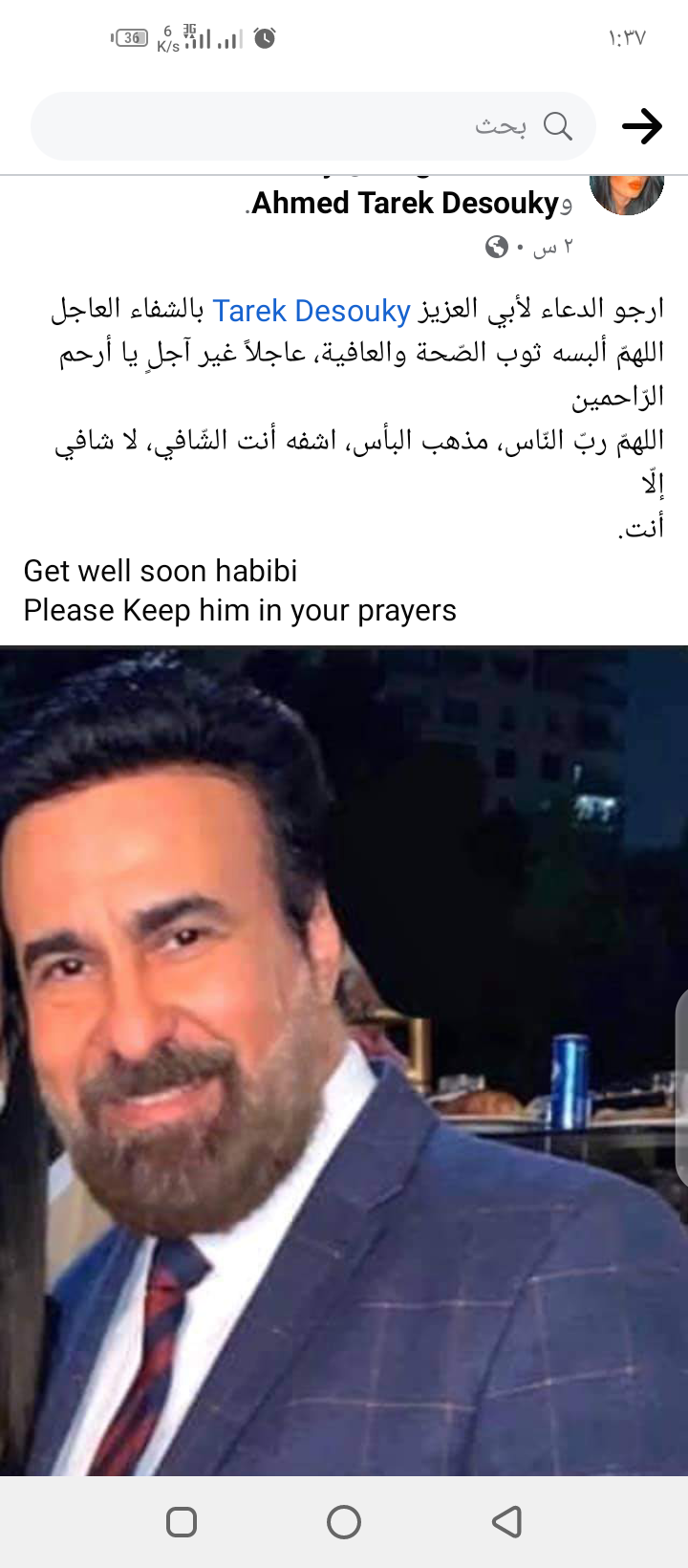
Task: Go back using the top arrow
Action: [x=642, y=126]
